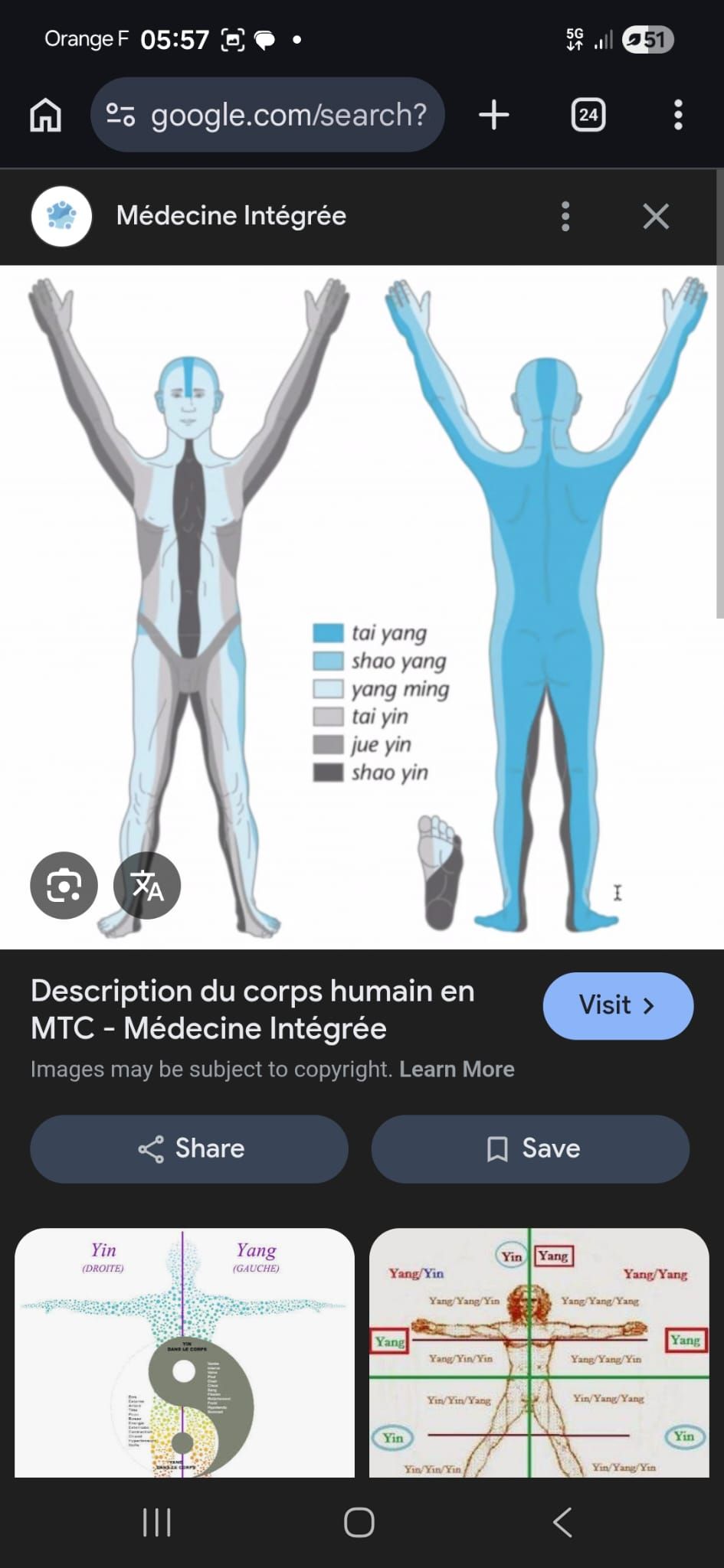Search this image with Google Lens
The image size is (724, 1568).
[x=64, y=885]
